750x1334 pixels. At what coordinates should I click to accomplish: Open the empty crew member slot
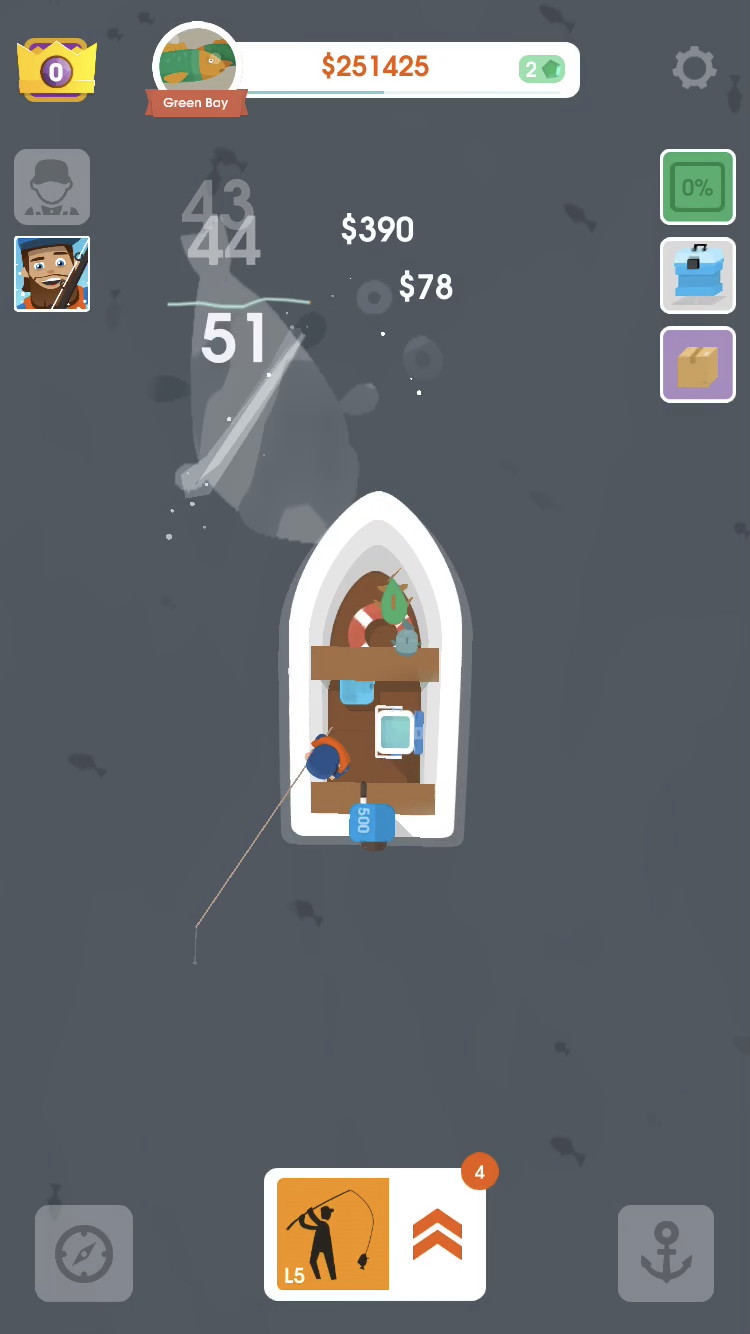point(52,187)
